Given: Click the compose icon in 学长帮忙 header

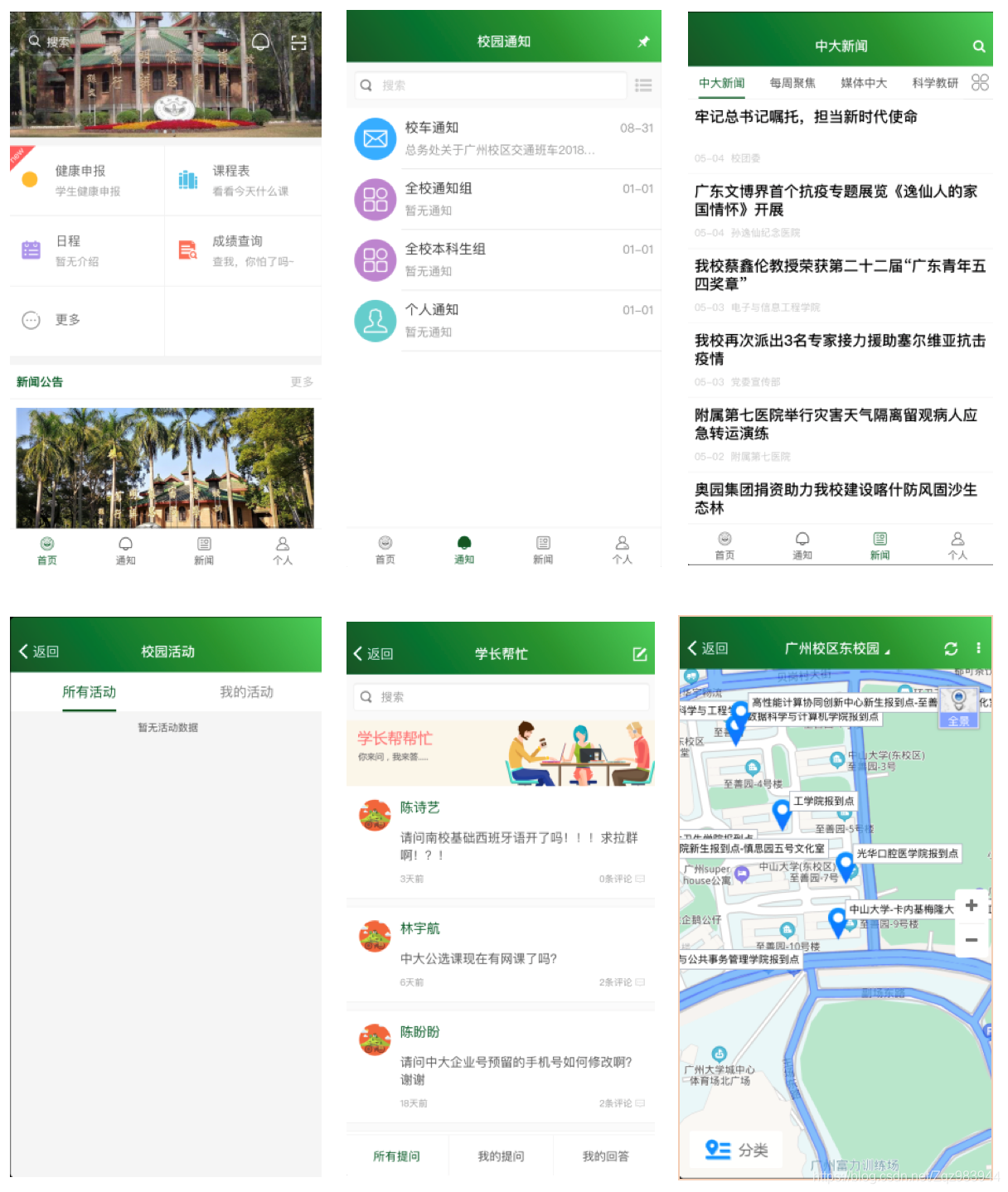Looking at the screenshot, I should tap(640, 654).
